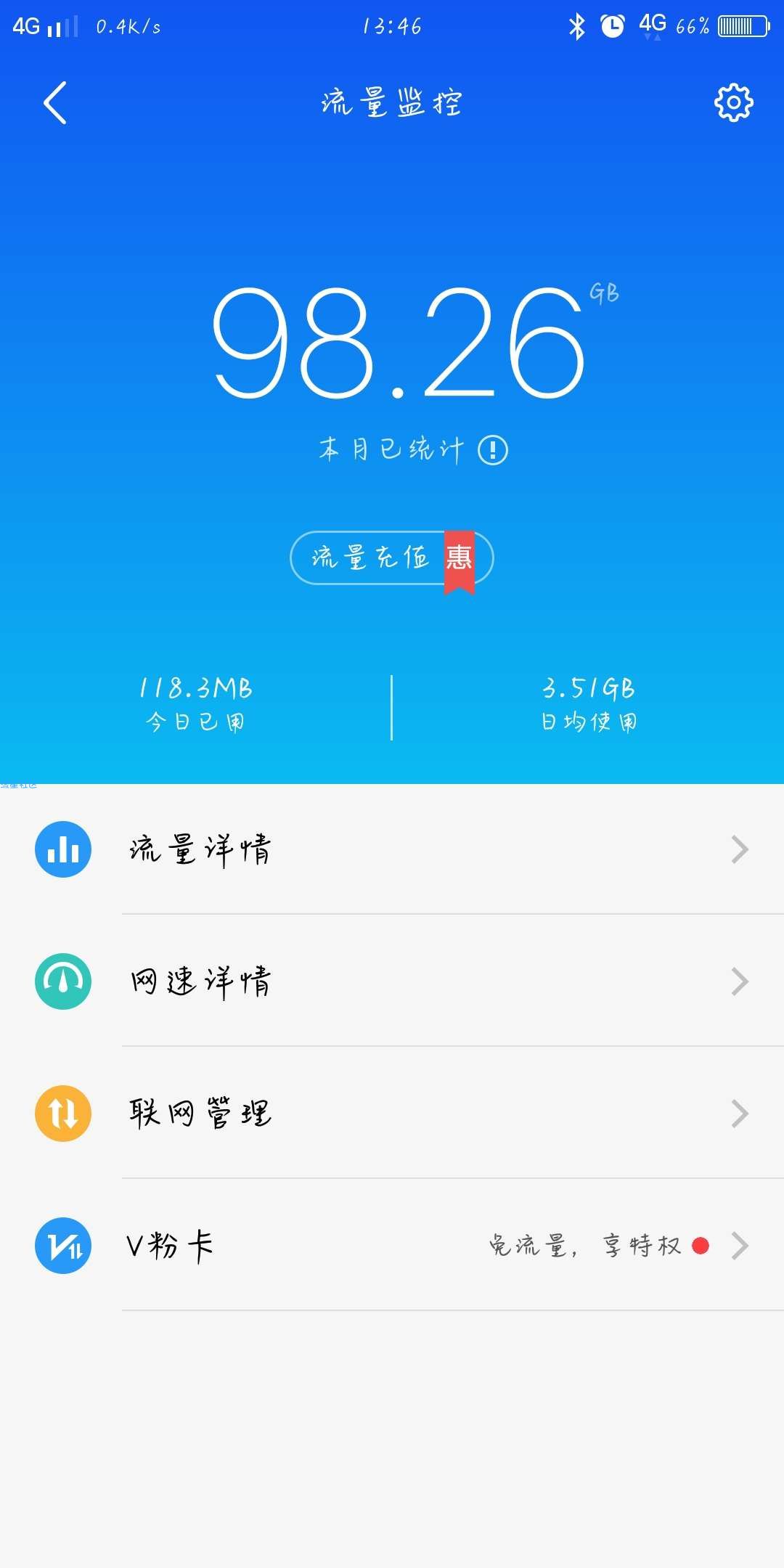Open 流量详情 data usage details
784x1568 pixels.
point(392,849)
